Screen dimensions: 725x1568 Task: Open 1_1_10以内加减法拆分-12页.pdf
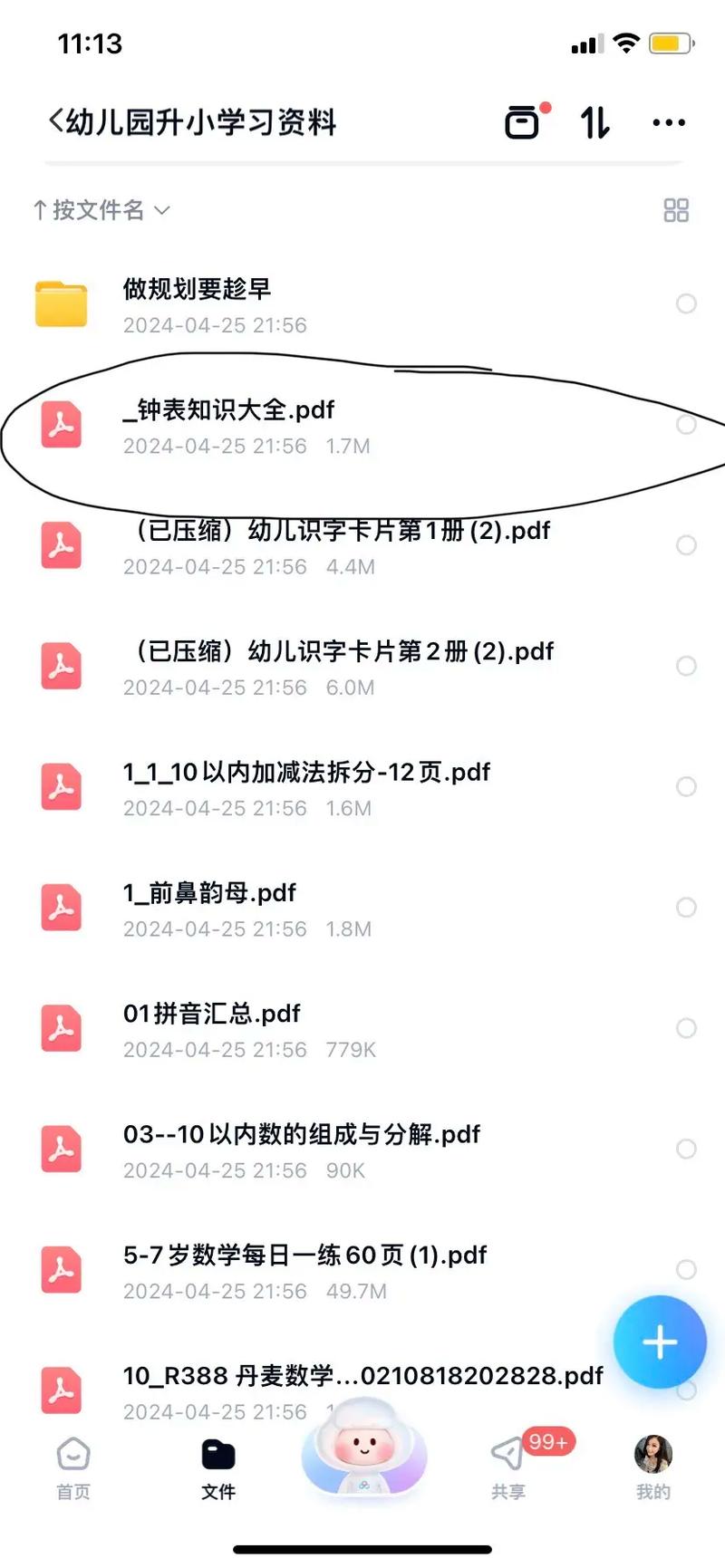(x=306, y=786)
